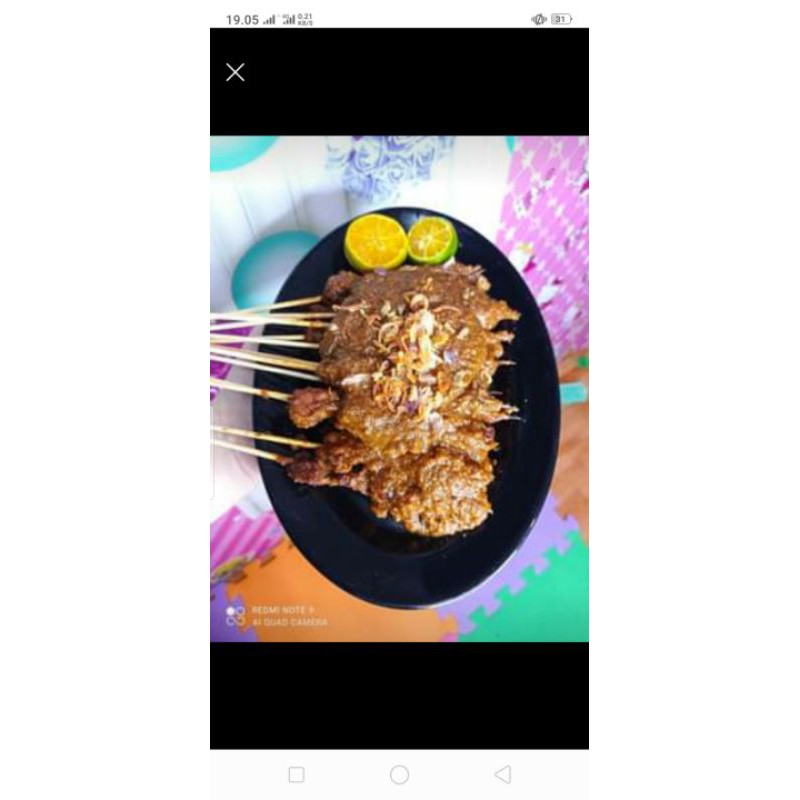800x800 pixels.
Task: Open the recent apps view
Action: pyautogui.click(x=296, y=774)
